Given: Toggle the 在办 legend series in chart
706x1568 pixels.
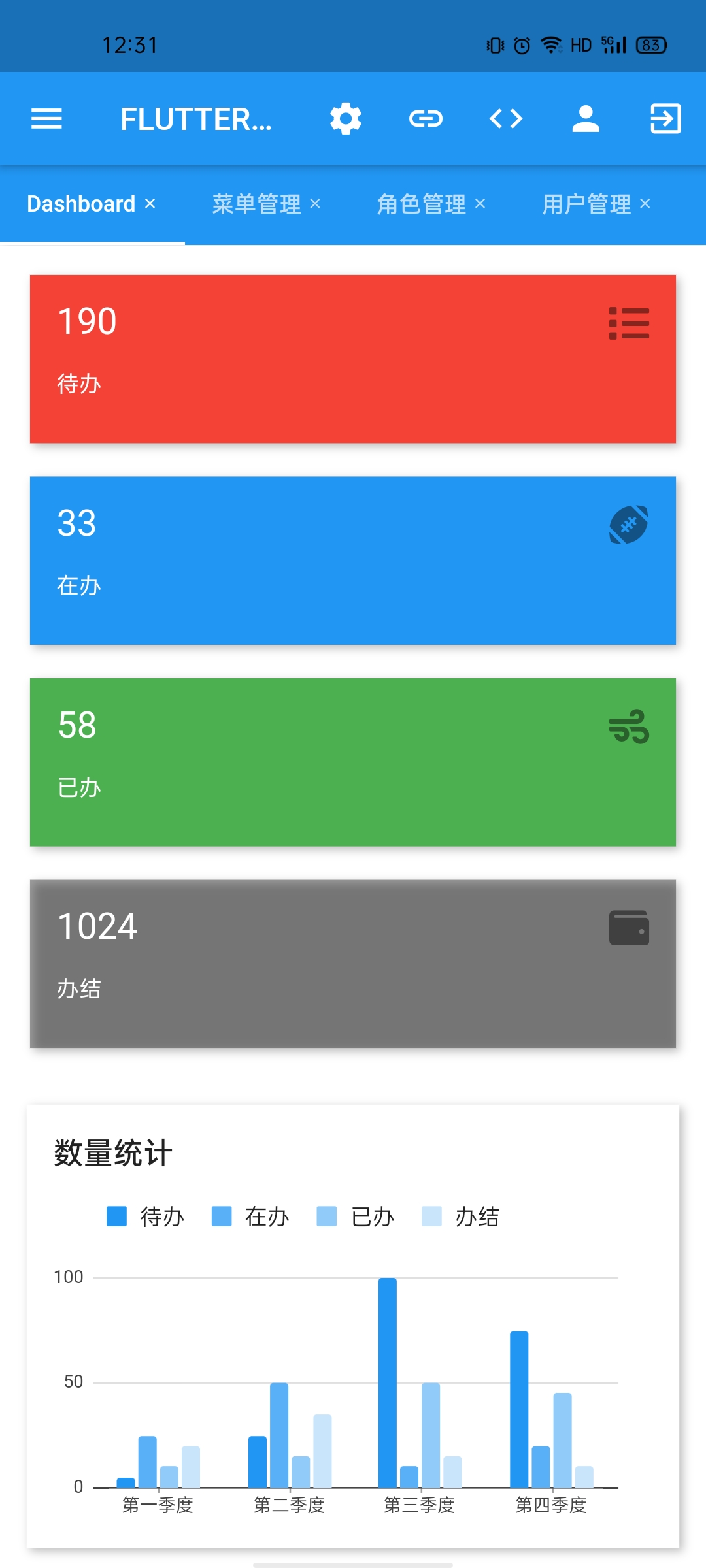Looking at the screenshot, I should point(251,1217).
